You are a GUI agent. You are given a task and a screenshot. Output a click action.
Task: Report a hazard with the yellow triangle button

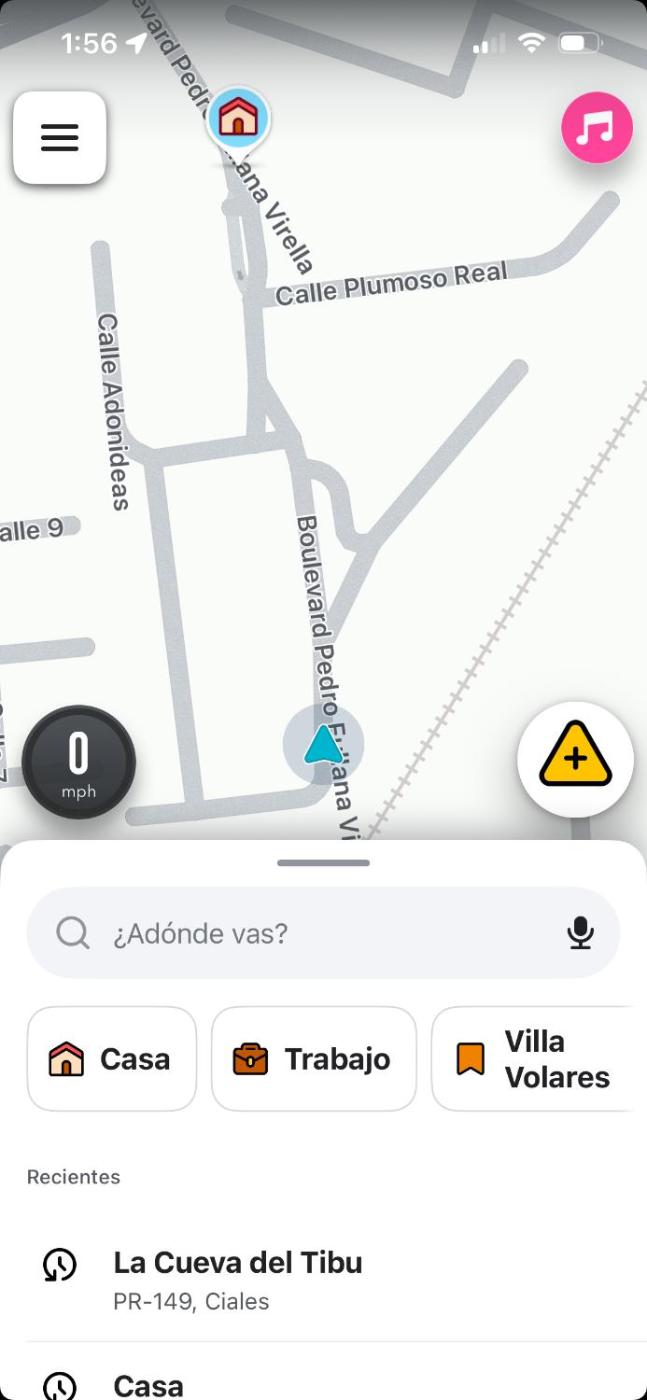point(575,759)
